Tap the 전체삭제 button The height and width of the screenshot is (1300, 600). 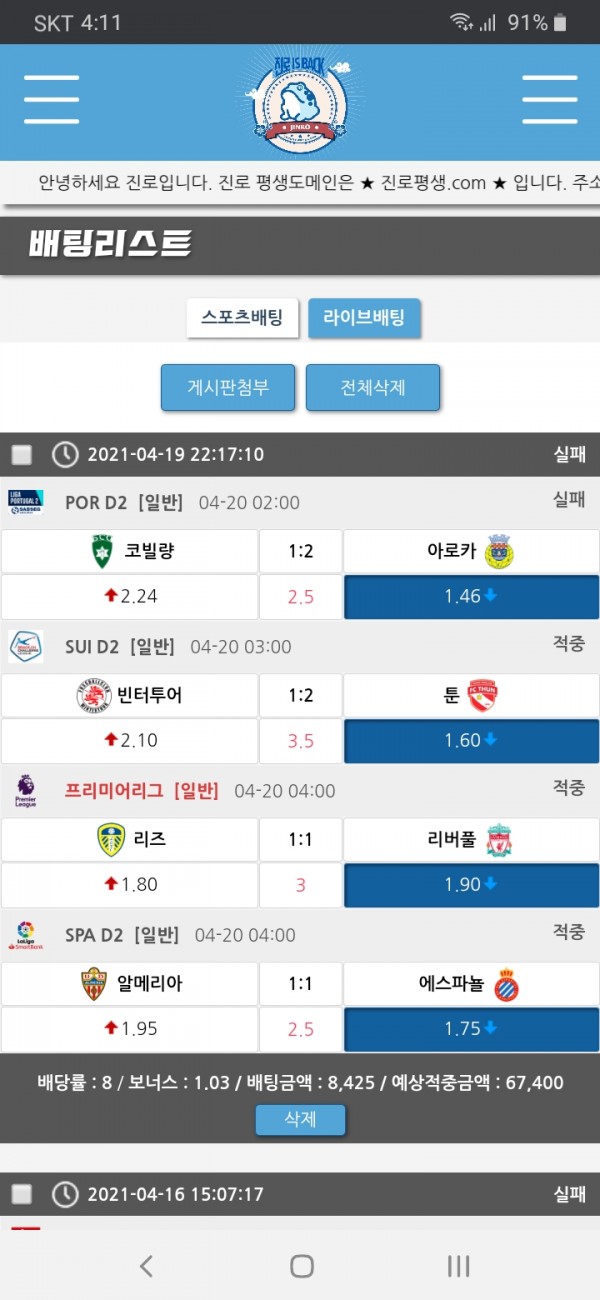pos(372,387)
